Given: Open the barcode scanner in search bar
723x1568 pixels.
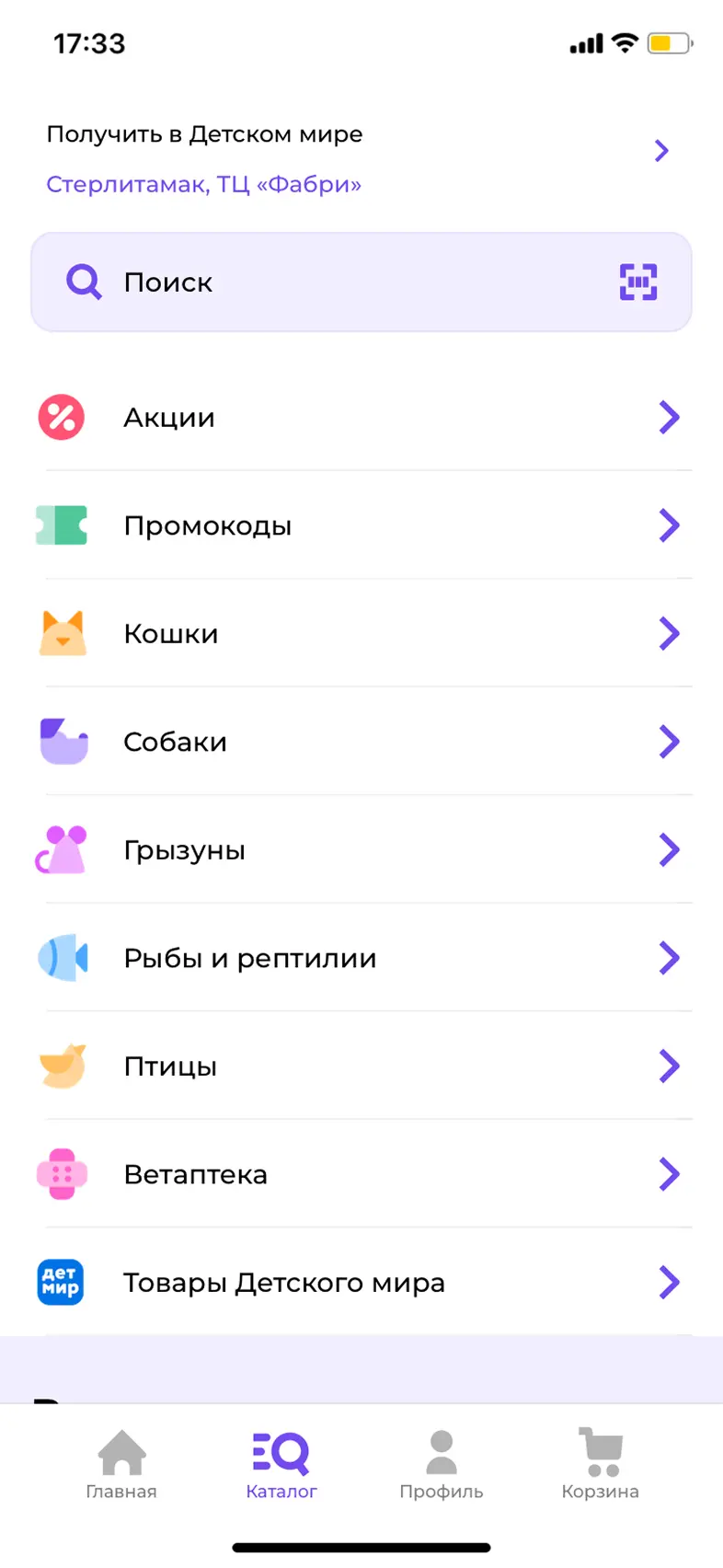Looking at the screenshot, I should 637,282.
